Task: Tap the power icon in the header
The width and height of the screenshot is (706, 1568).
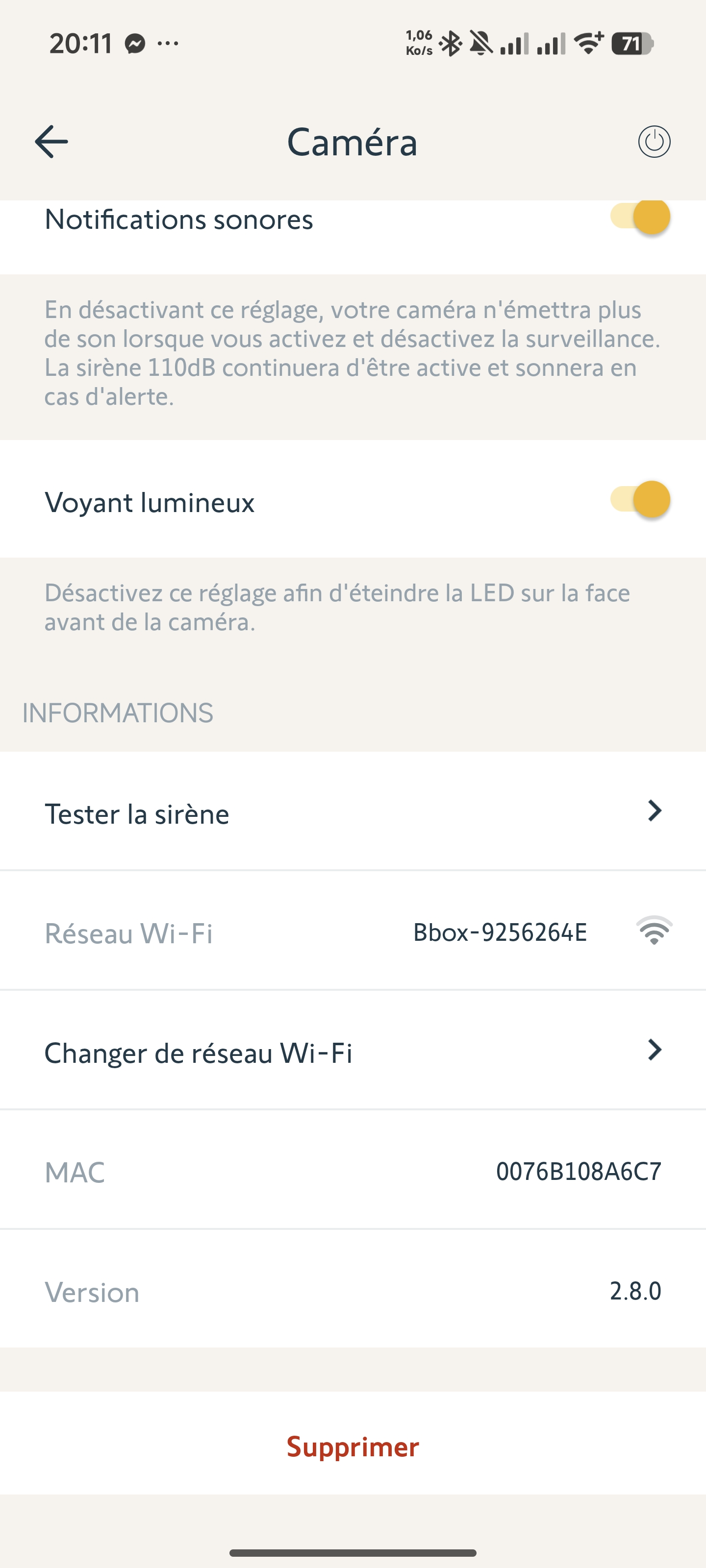Action: (654, 142)
